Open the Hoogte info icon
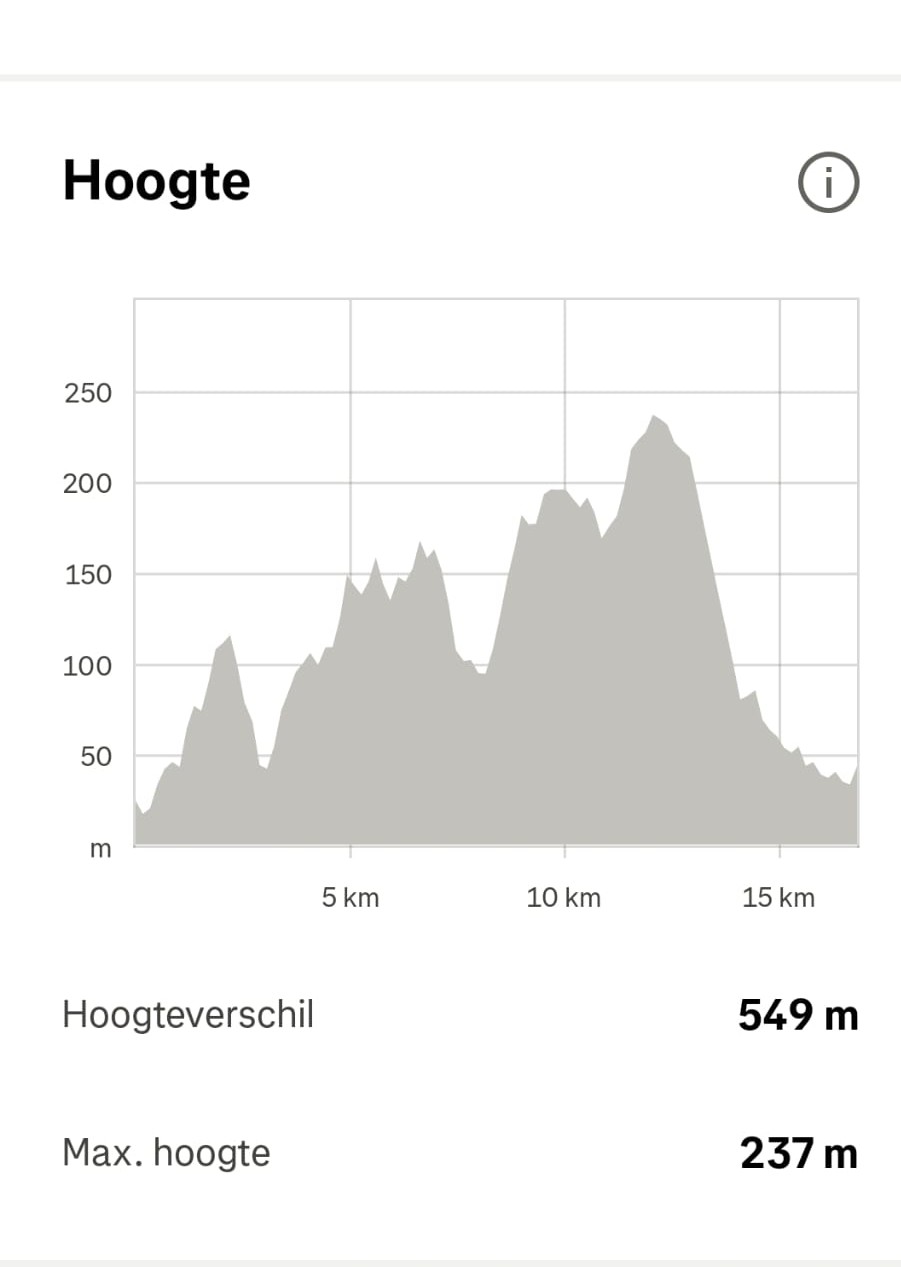Image resolution: width=901 pixels, height=1267 pixels. click(828, 183)
